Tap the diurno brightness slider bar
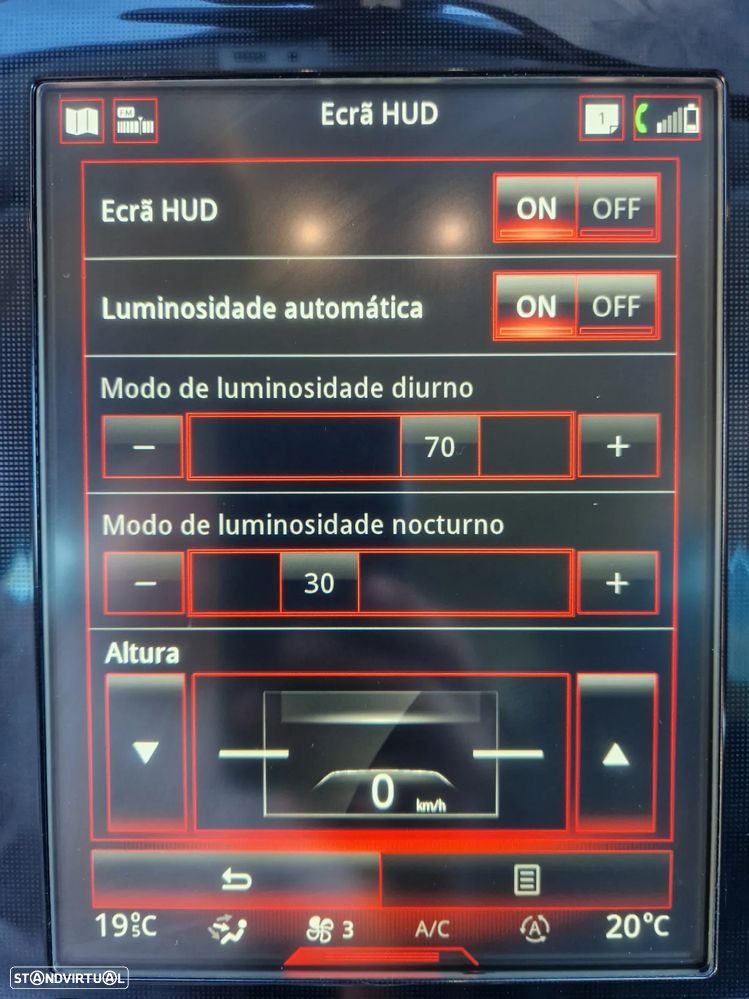Image resolution: width=749 pixels, height=999 pixels. click(x=380, y=446)
